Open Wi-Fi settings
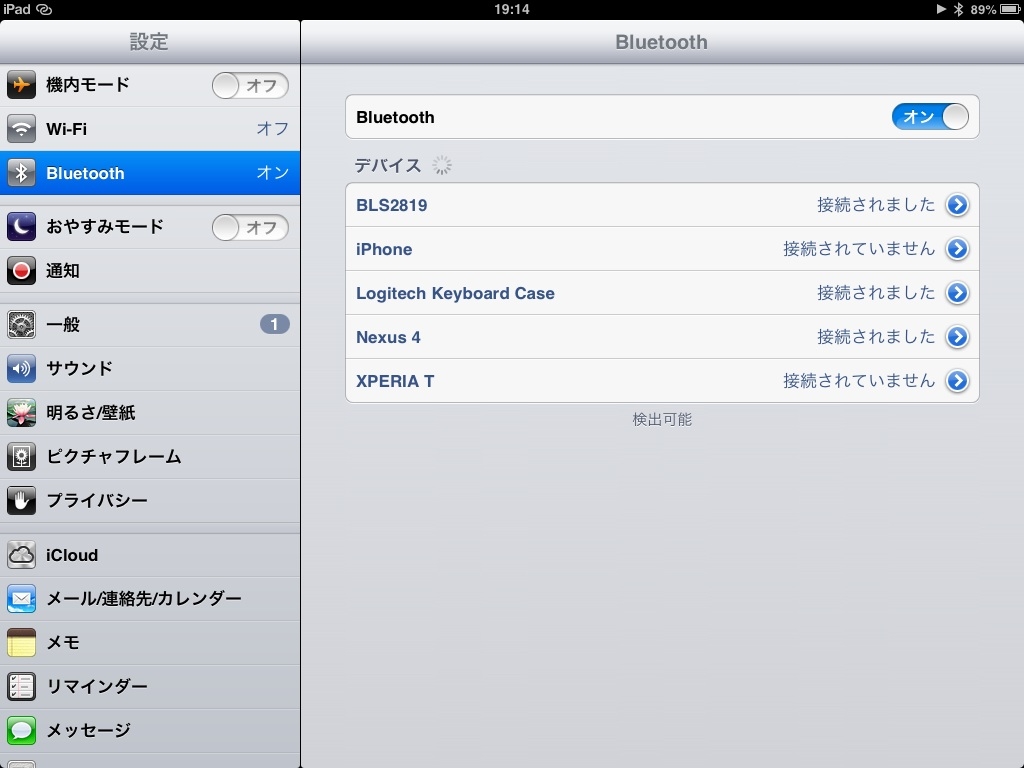Viewport: 1024px width, 768px height. 150,129
